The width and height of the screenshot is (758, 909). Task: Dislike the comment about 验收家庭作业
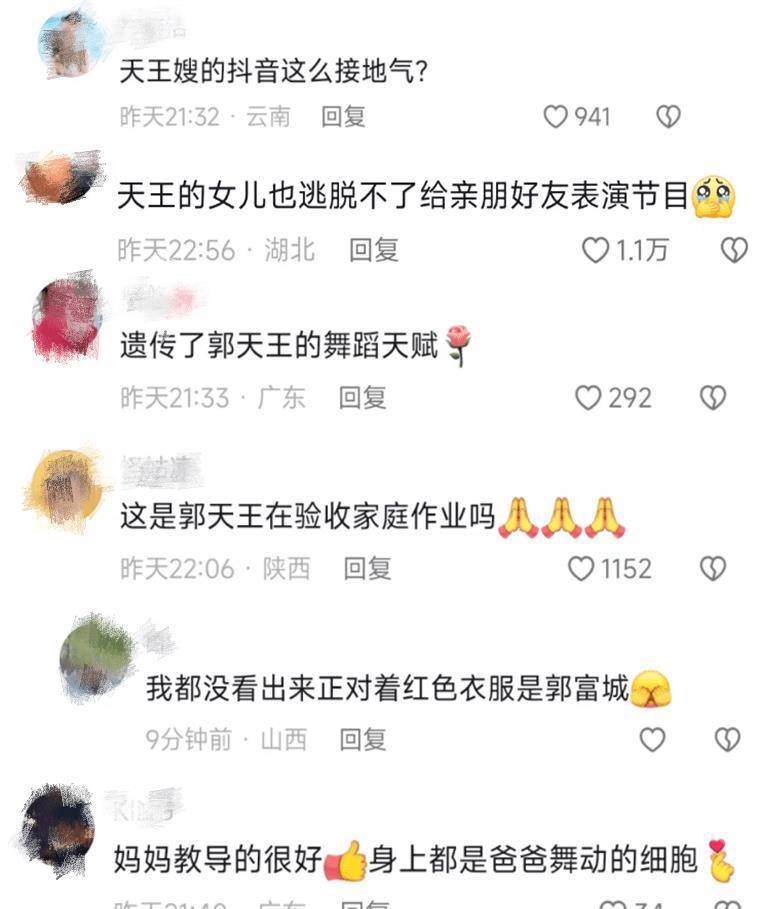[x=712, y=569]
